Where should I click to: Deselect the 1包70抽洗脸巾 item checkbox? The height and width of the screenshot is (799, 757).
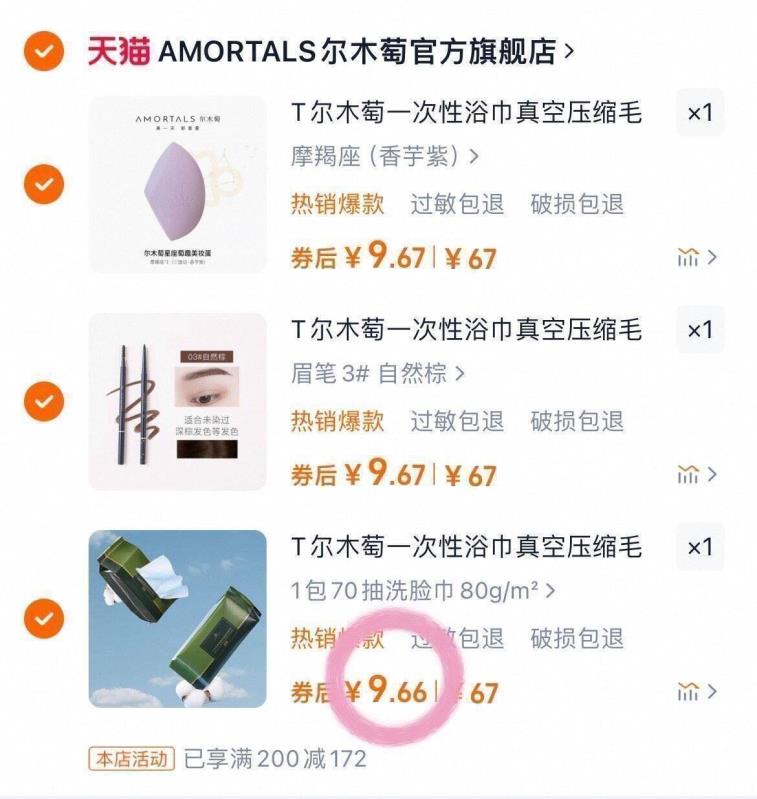pyautogui.click(x=44, y=619)
